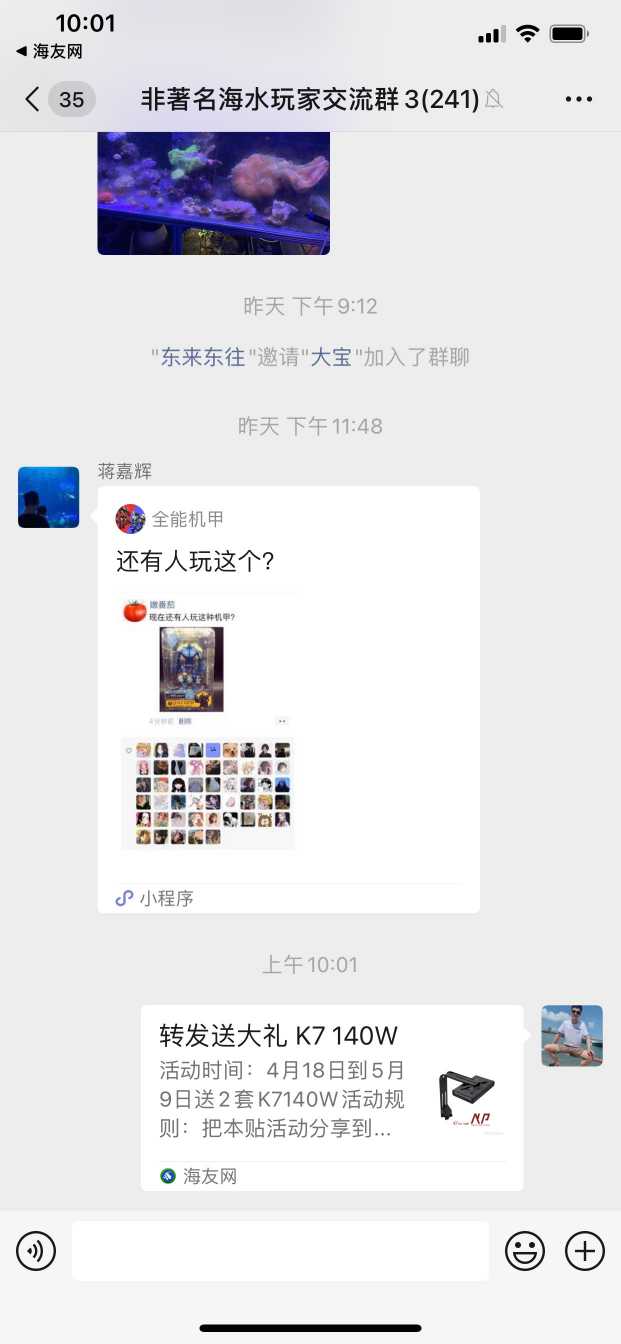View my own avatar profile
The image size is (621, 1344).
(572, 1036)
